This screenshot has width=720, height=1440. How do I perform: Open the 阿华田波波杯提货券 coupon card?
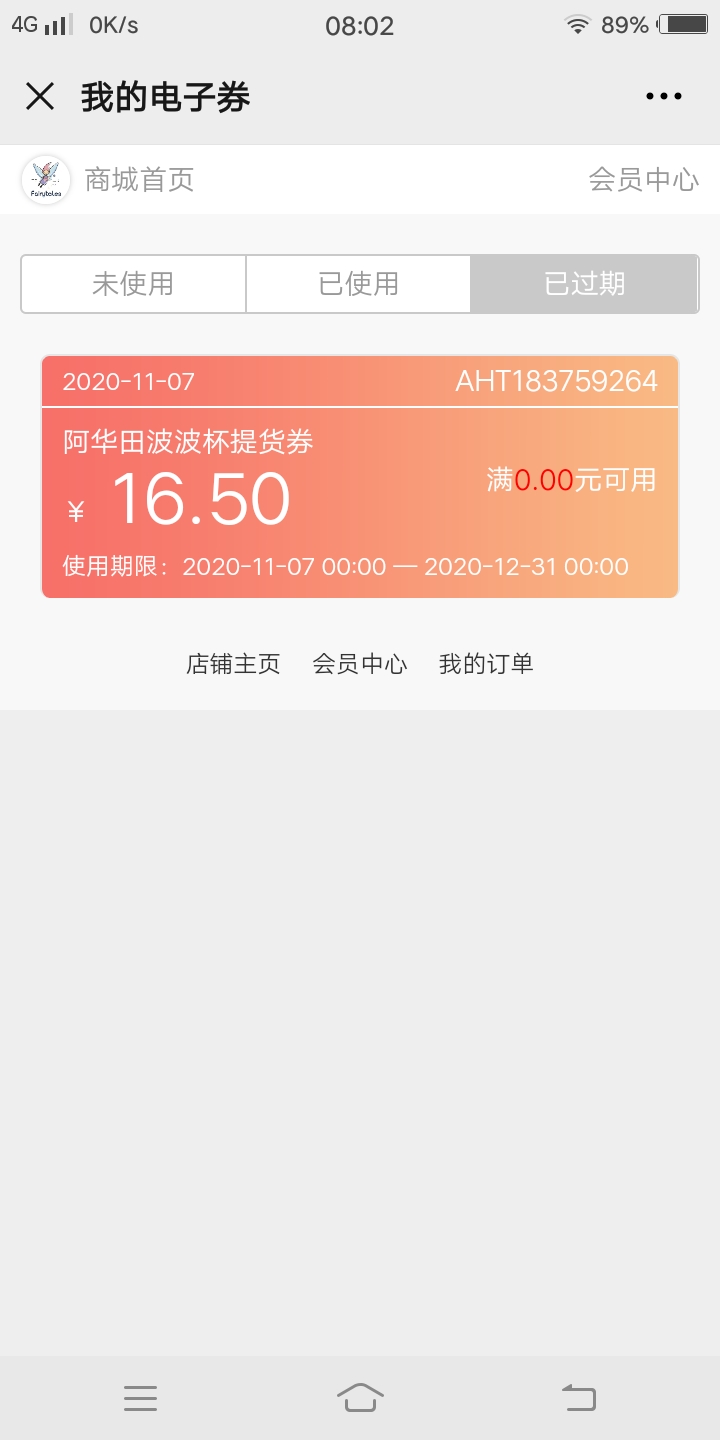point(360,477)
